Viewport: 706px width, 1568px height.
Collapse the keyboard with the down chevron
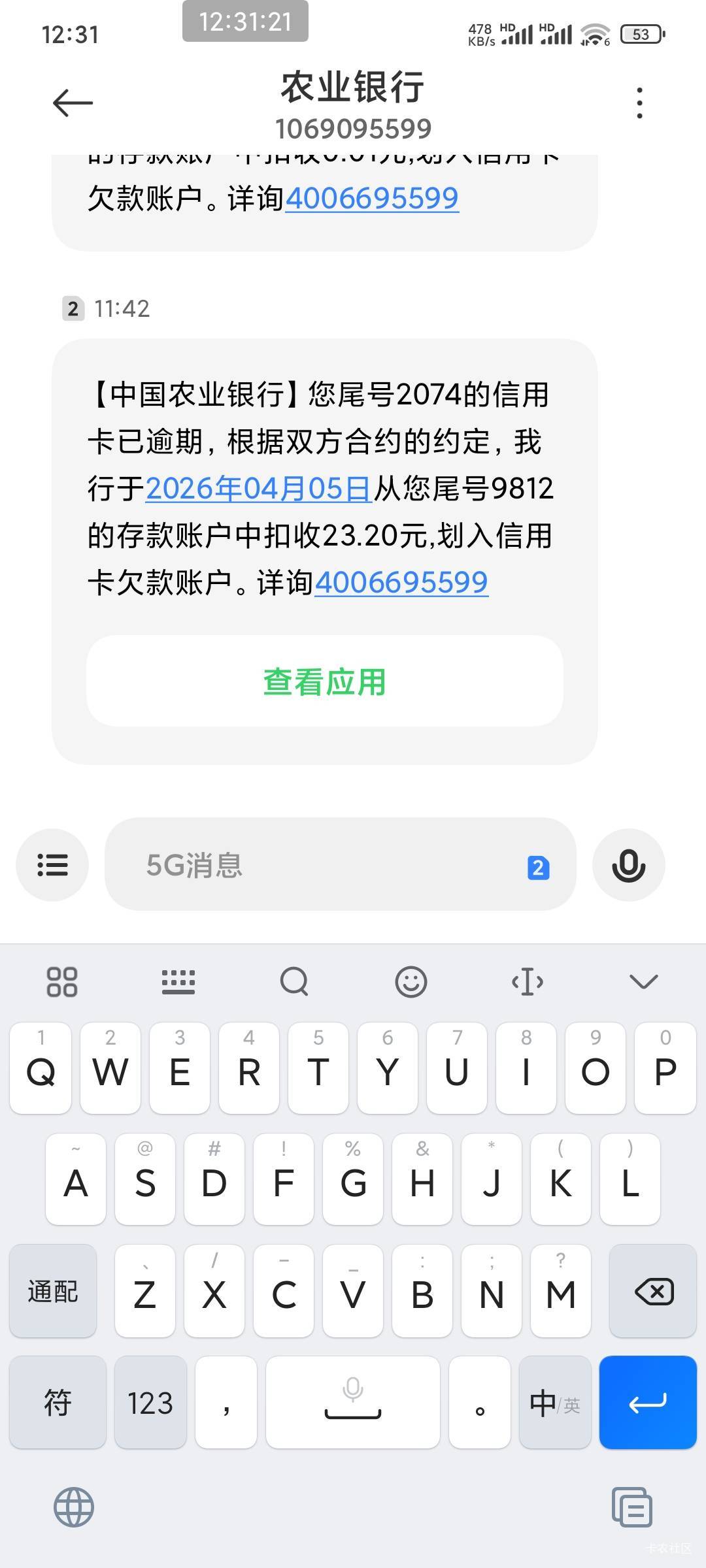643,981
